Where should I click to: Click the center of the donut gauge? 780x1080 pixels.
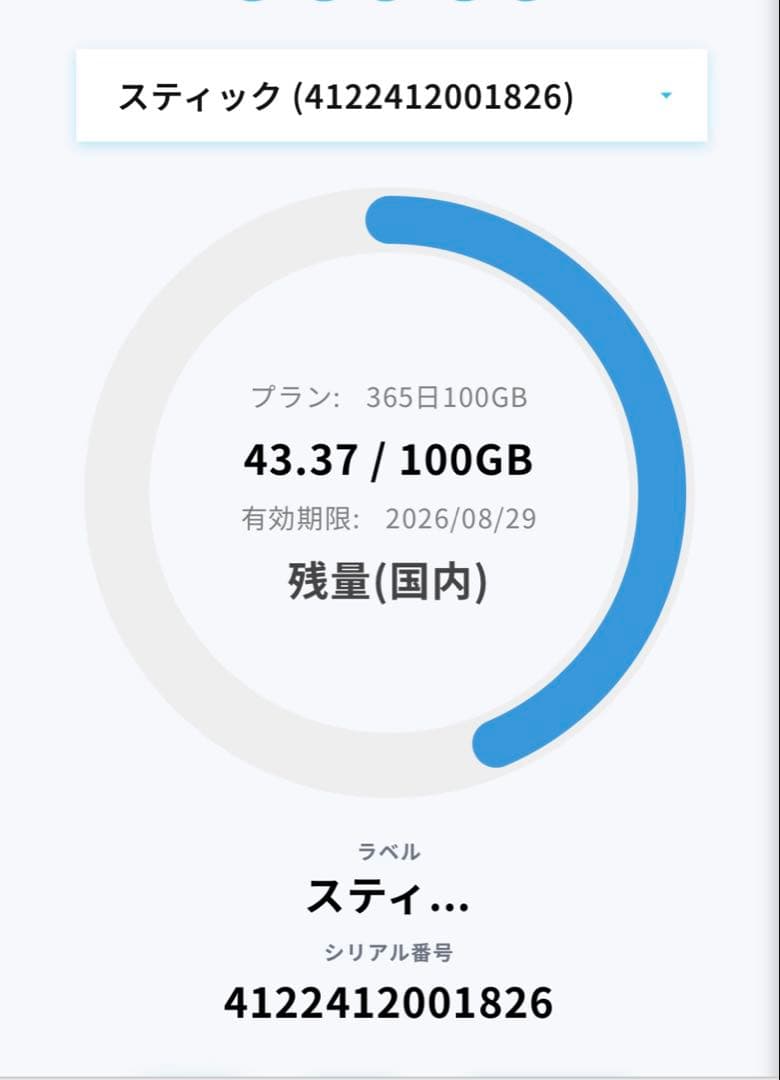pos(389,485)
